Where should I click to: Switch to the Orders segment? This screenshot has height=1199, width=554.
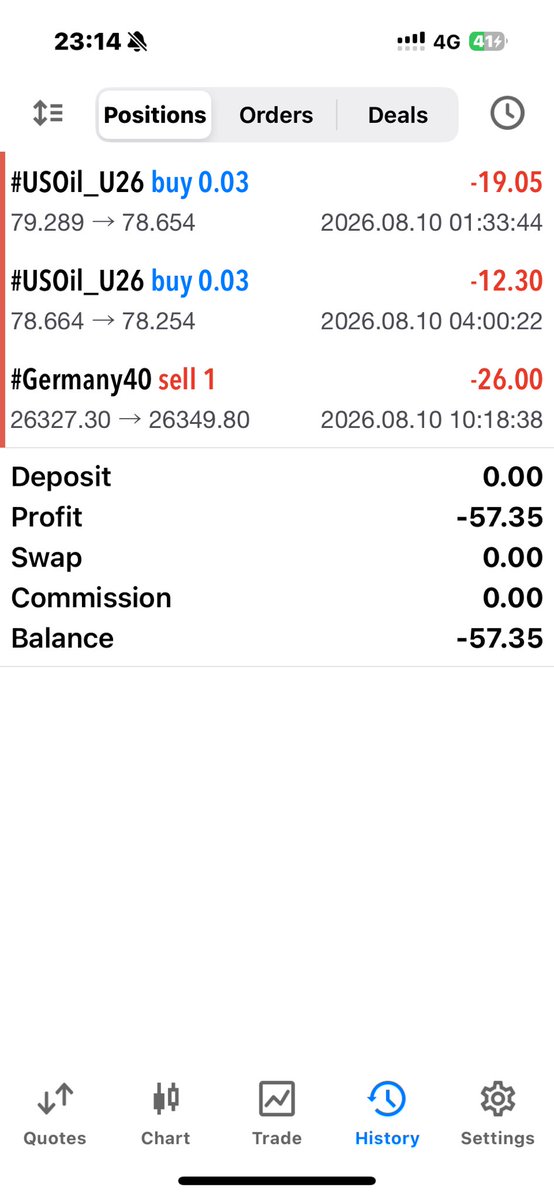275,115
